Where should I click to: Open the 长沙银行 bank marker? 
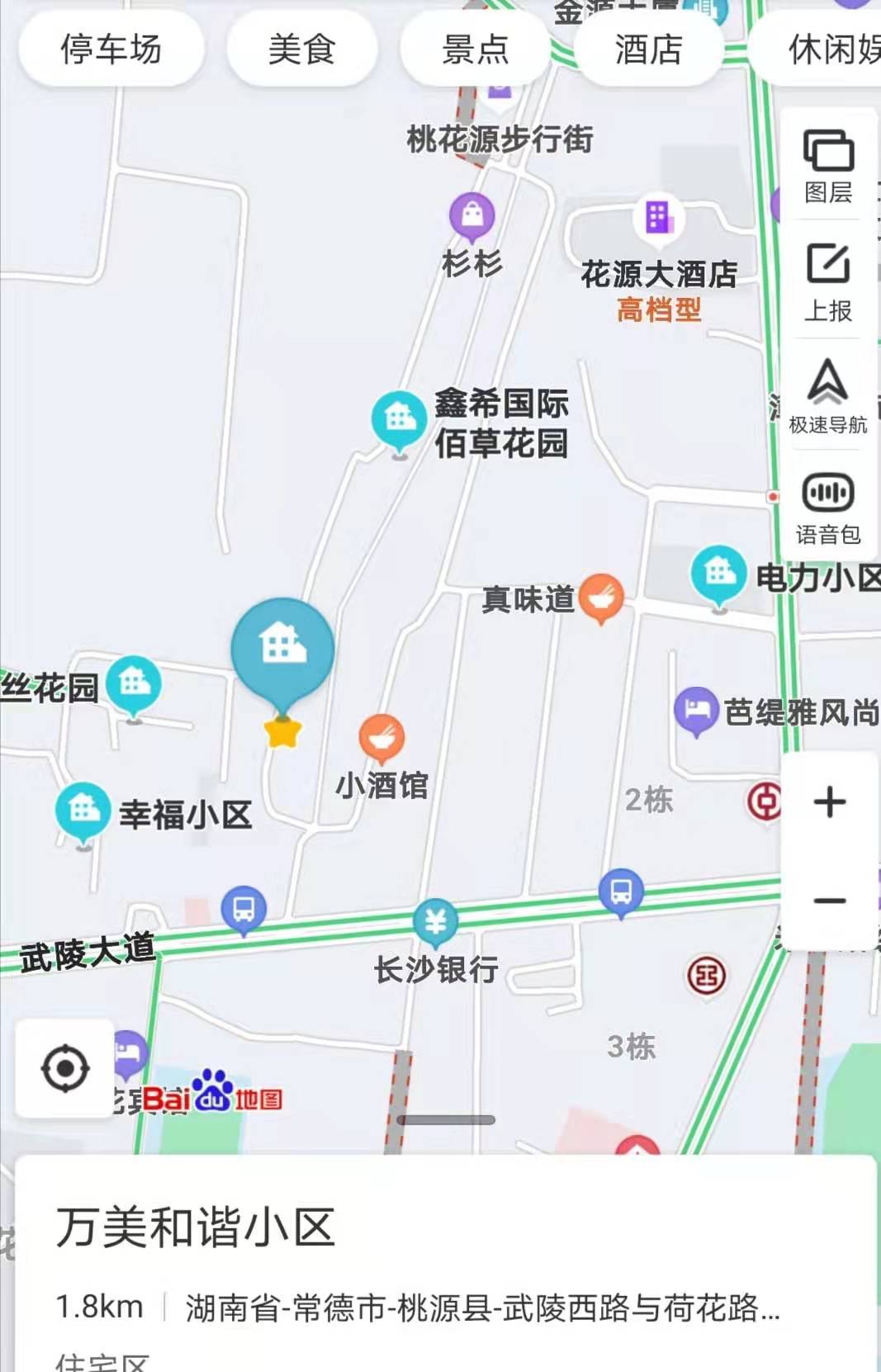435,921
